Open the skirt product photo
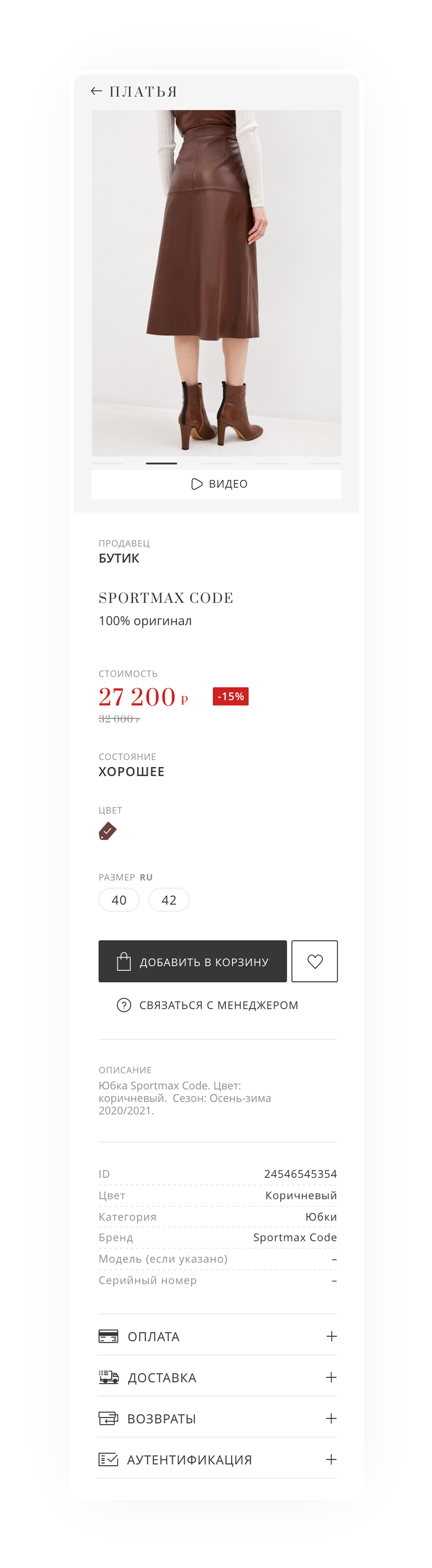Screen dimensions: 432x1568 coord(217,283)
